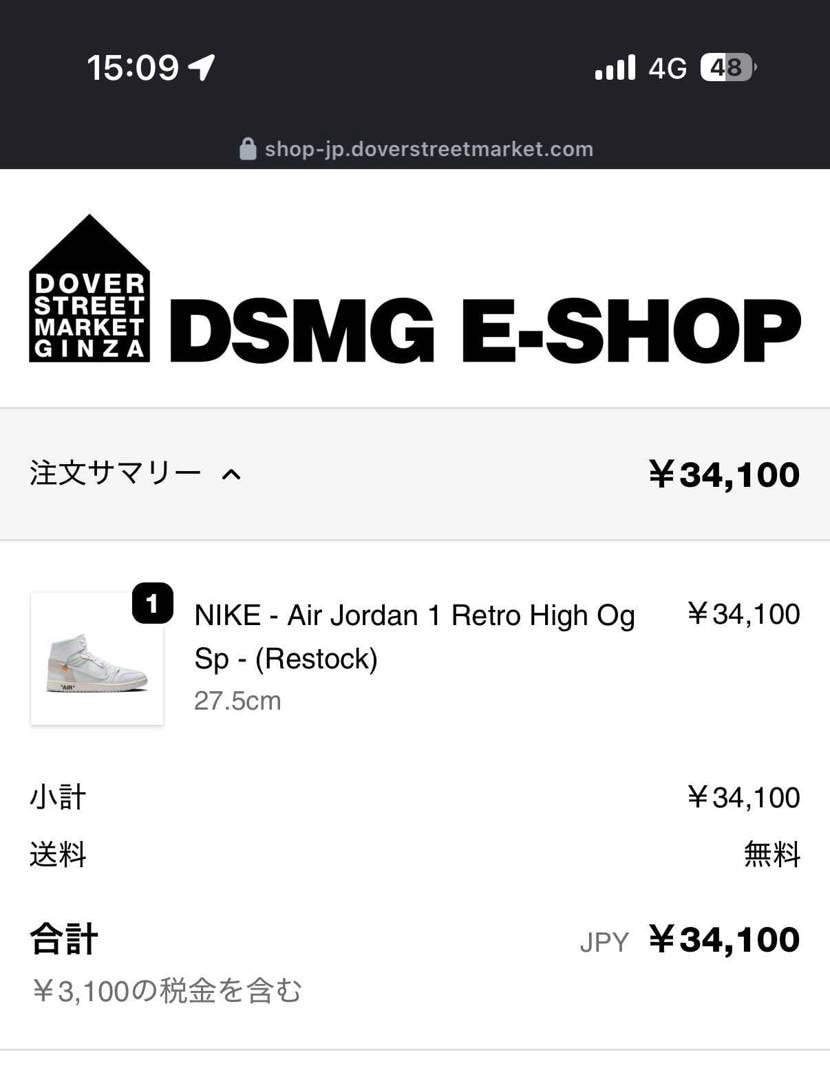Click the padlock icon in the address bar
The image size is (830, 1081).
[246, 149]
